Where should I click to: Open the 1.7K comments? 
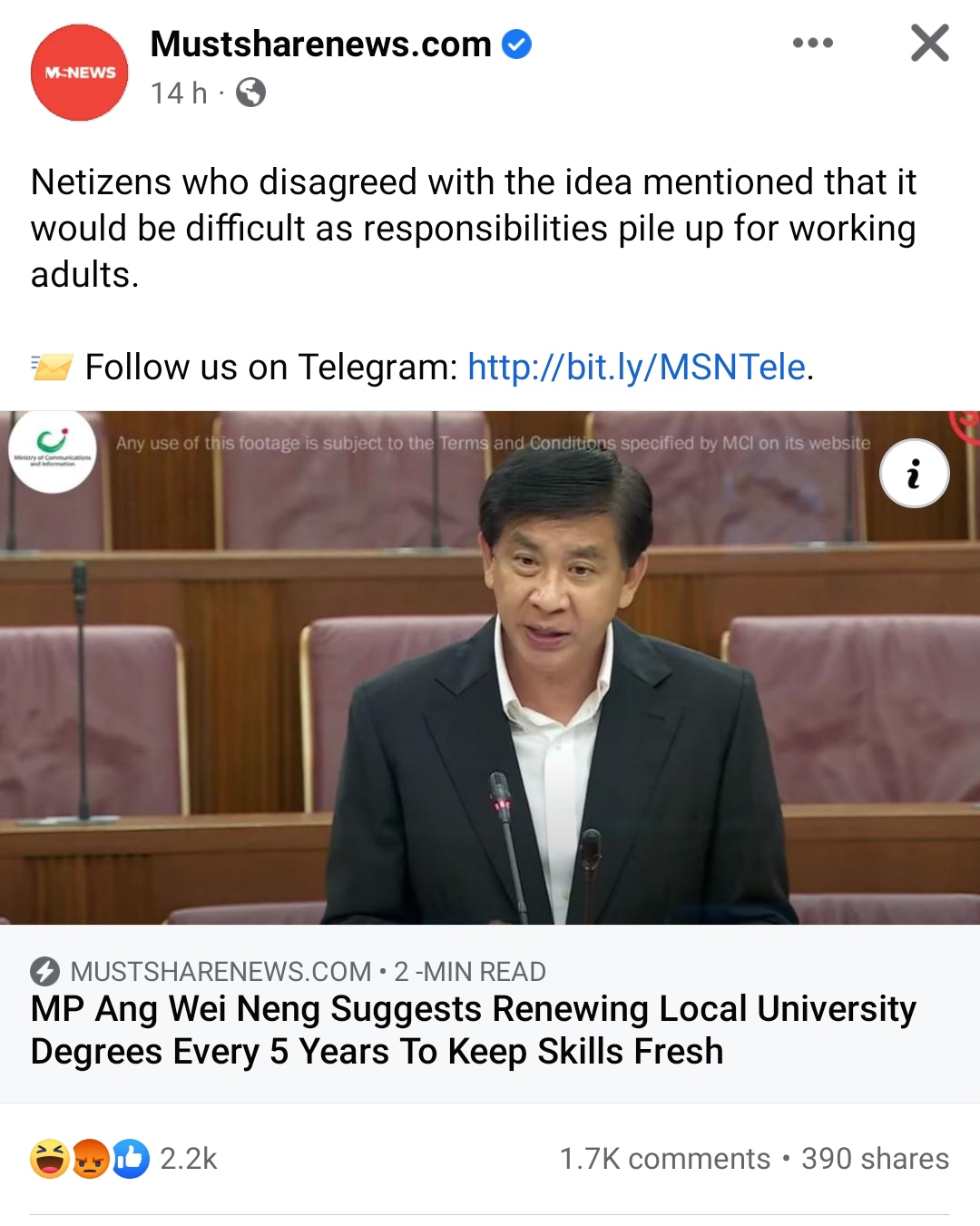coord(664,1159)
